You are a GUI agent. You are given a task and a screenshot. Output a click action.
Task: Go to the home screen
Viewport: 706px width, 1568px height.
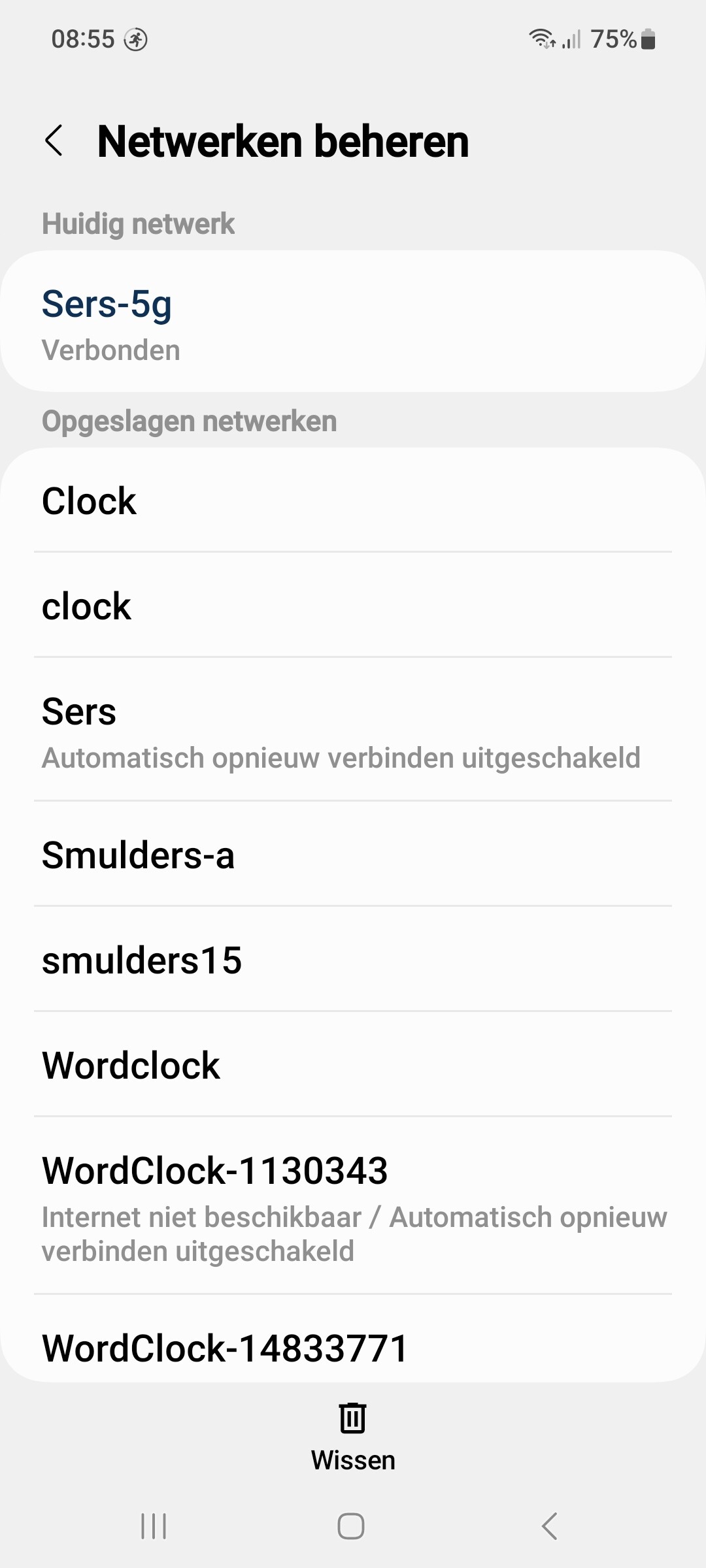[351, 1526]
